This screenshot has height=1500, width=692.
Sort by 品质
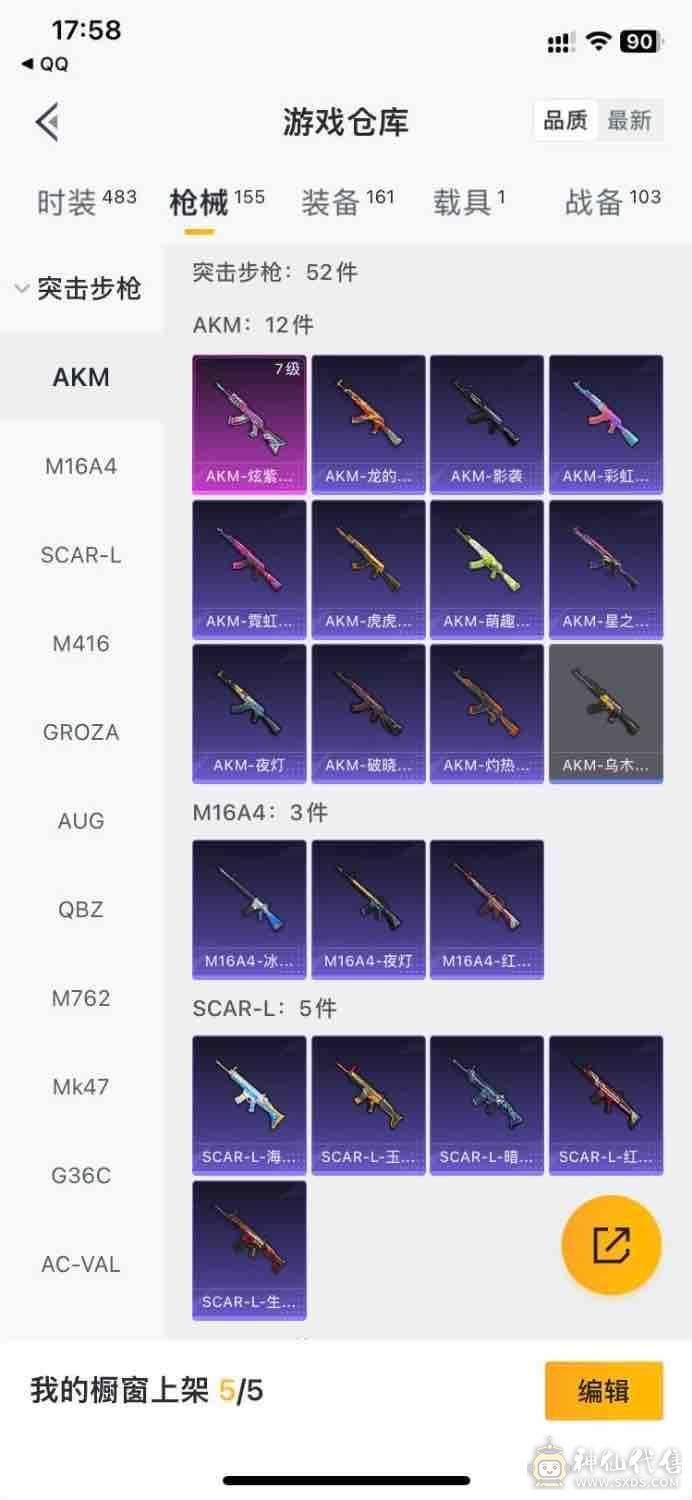[565, 121]
